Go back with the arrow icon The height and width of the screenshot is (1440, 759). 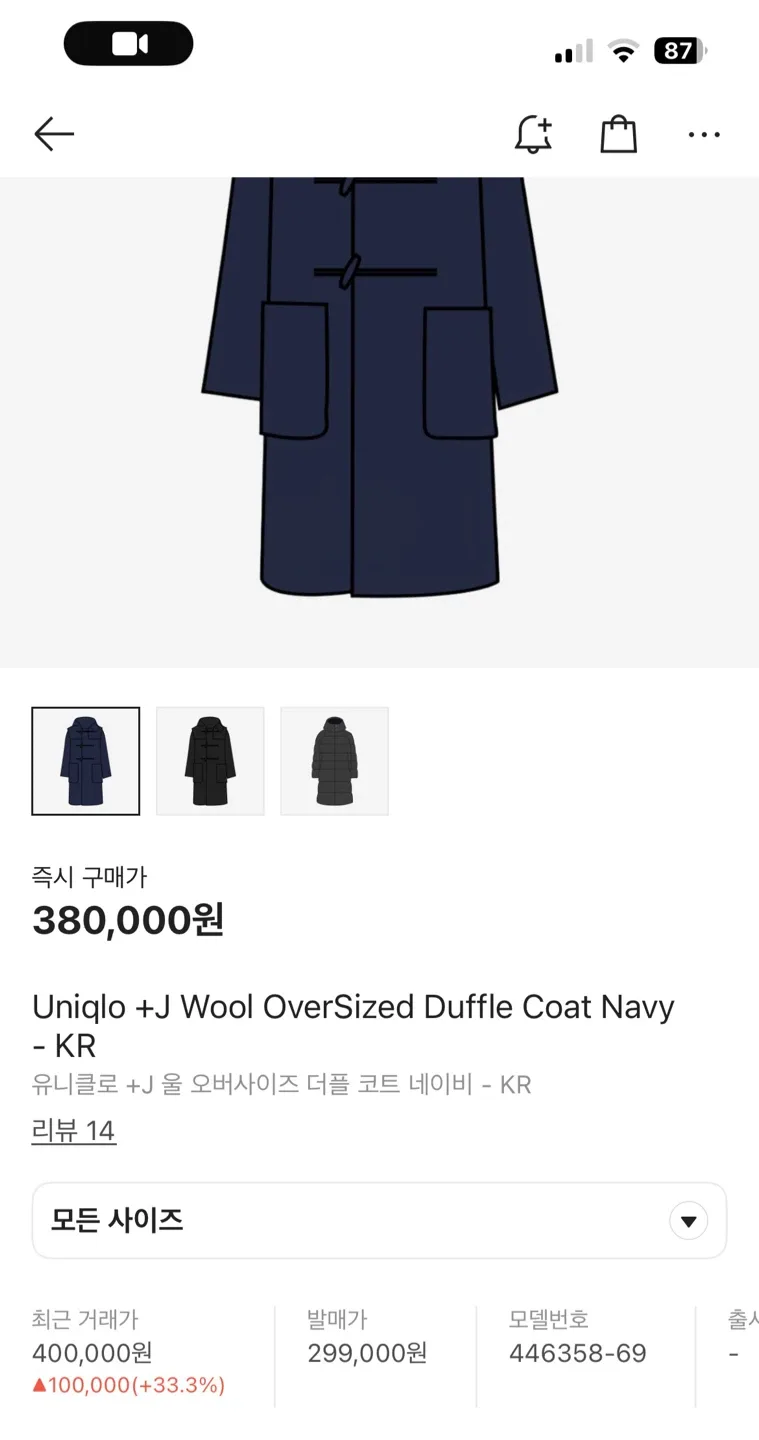point(54,134)
